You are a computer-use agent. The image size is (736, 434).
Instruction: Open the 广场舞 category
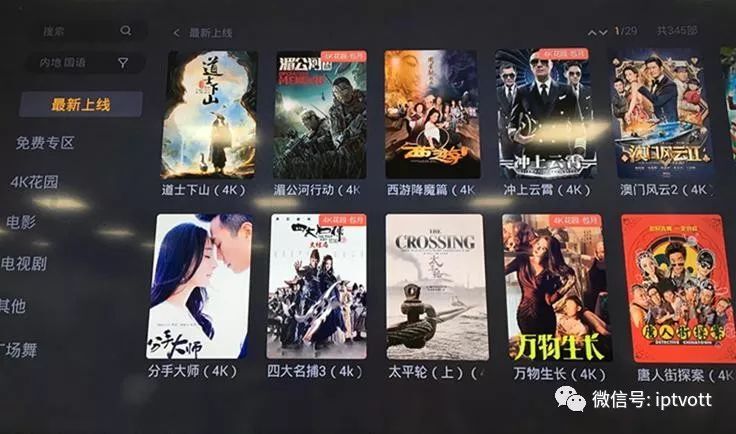click(20, 349)
